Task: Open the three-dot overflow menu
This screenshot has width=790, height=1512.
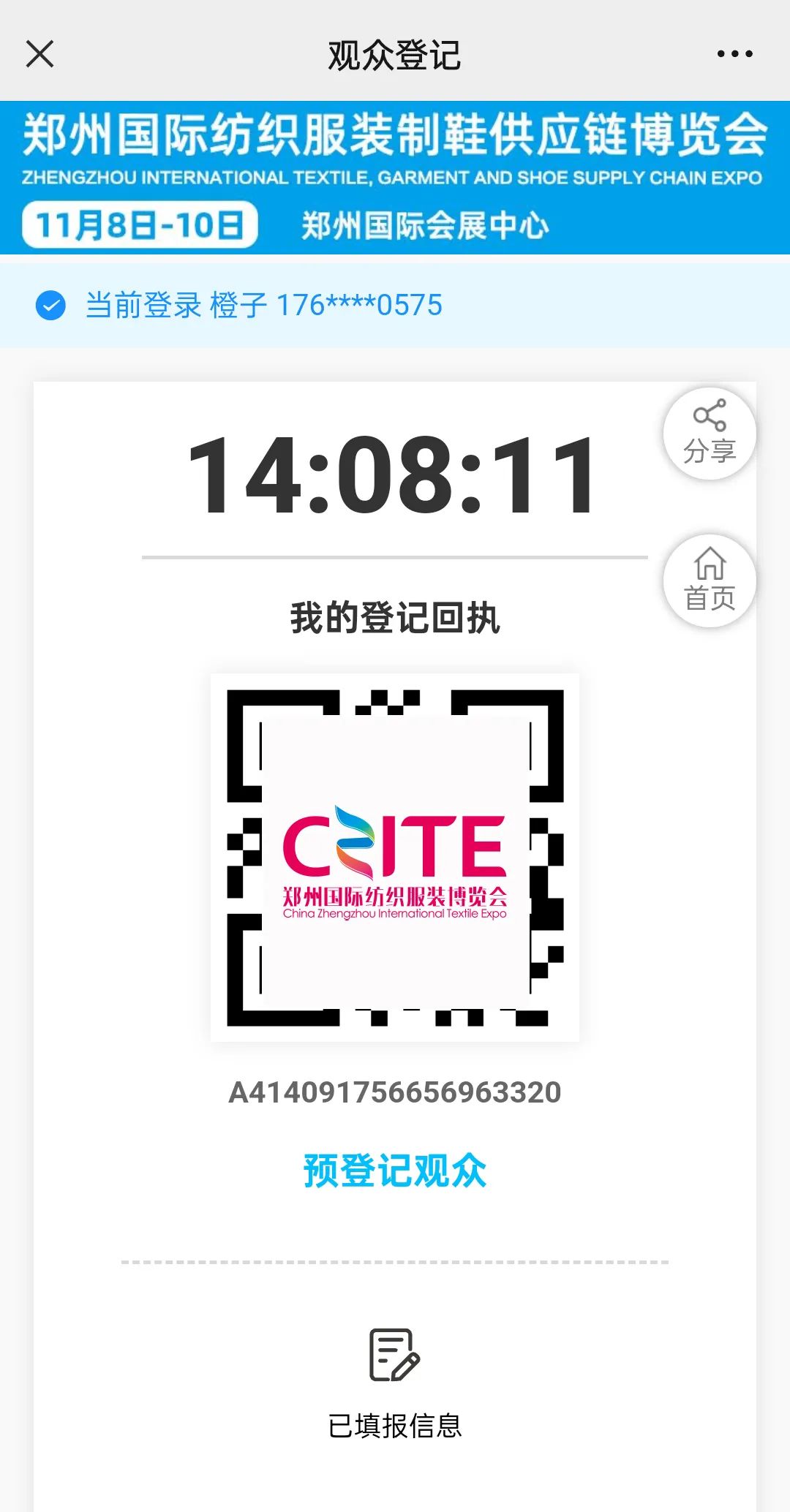Action: (734, 54)
